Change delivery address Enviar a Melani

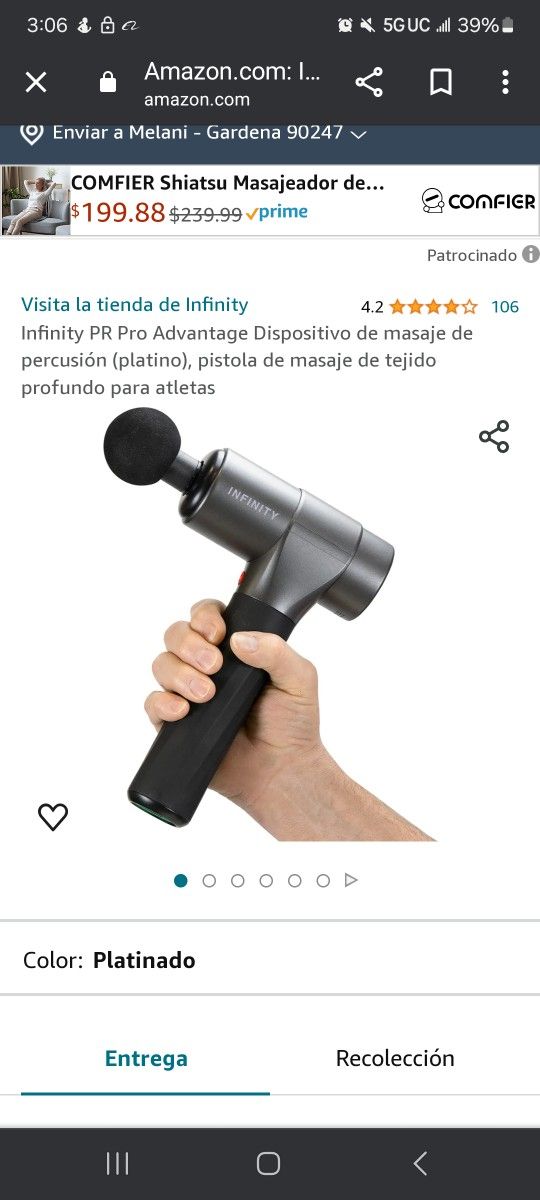point(194,132)
